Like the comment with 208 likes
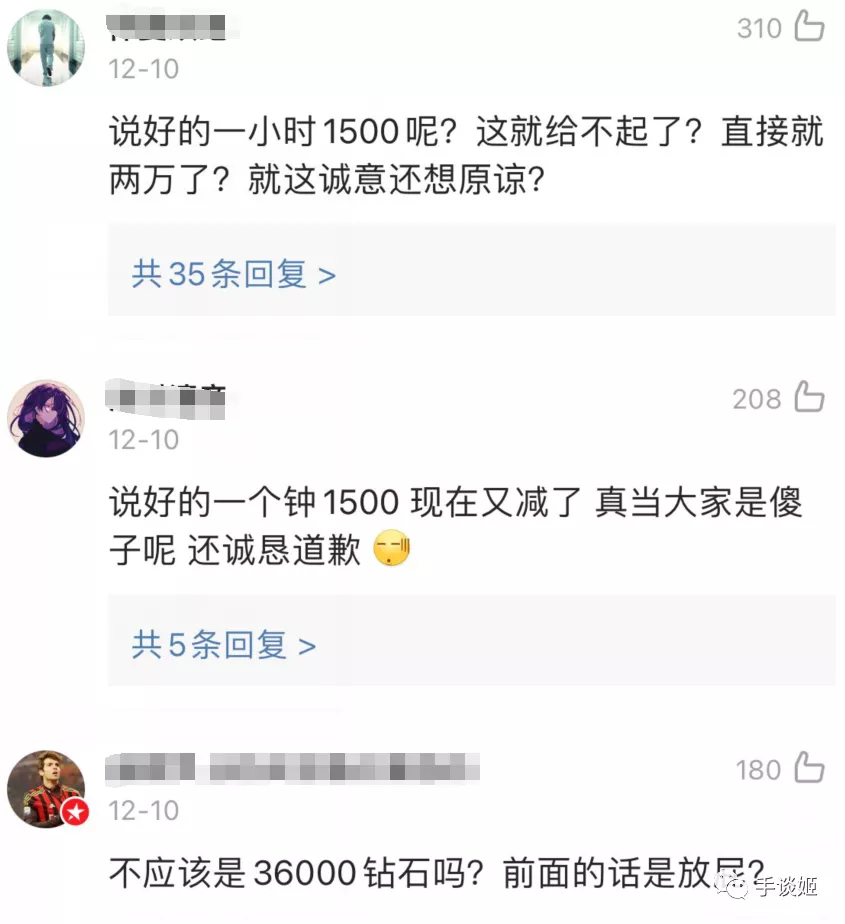Image resolution: width=845 pixels, height=924 pixels. click(808, 398)
